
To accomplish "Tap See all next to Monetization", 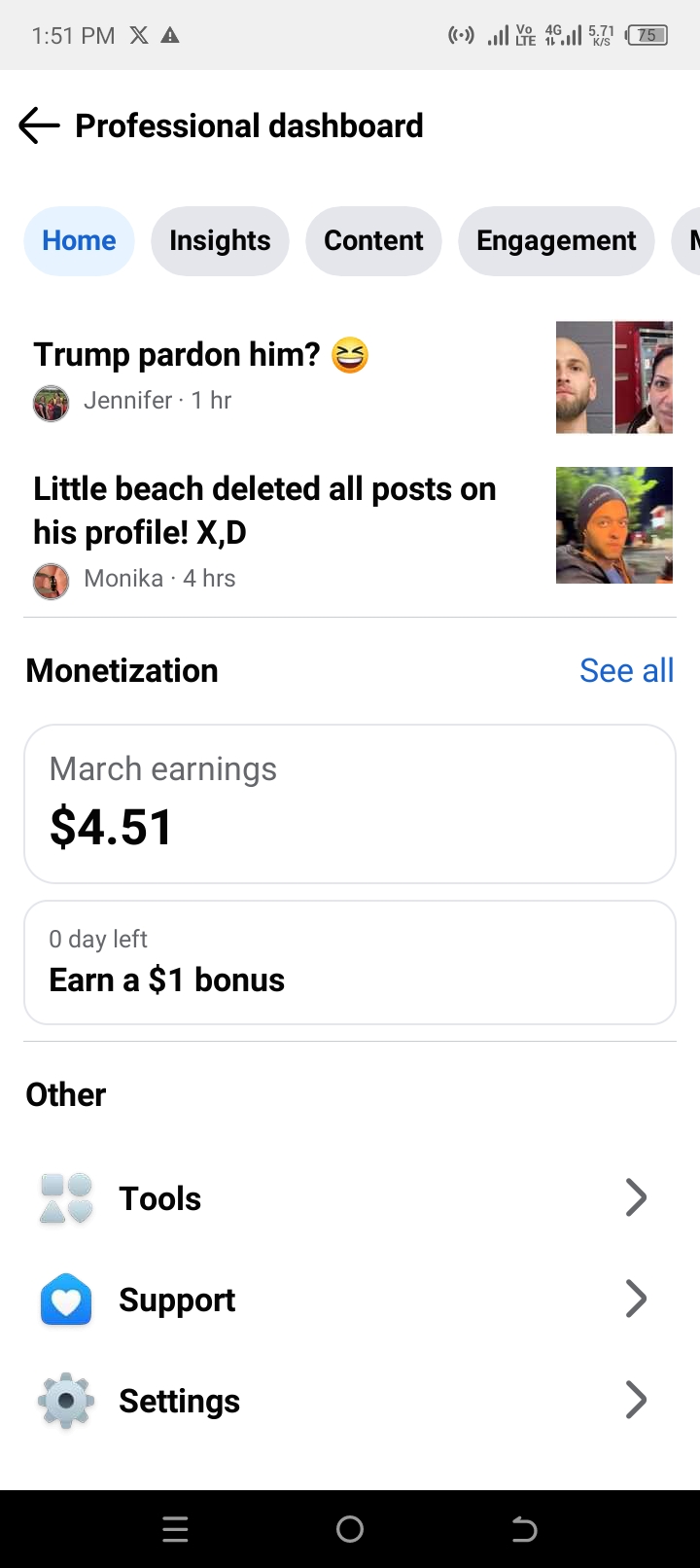I will click(x=626, y=670).
